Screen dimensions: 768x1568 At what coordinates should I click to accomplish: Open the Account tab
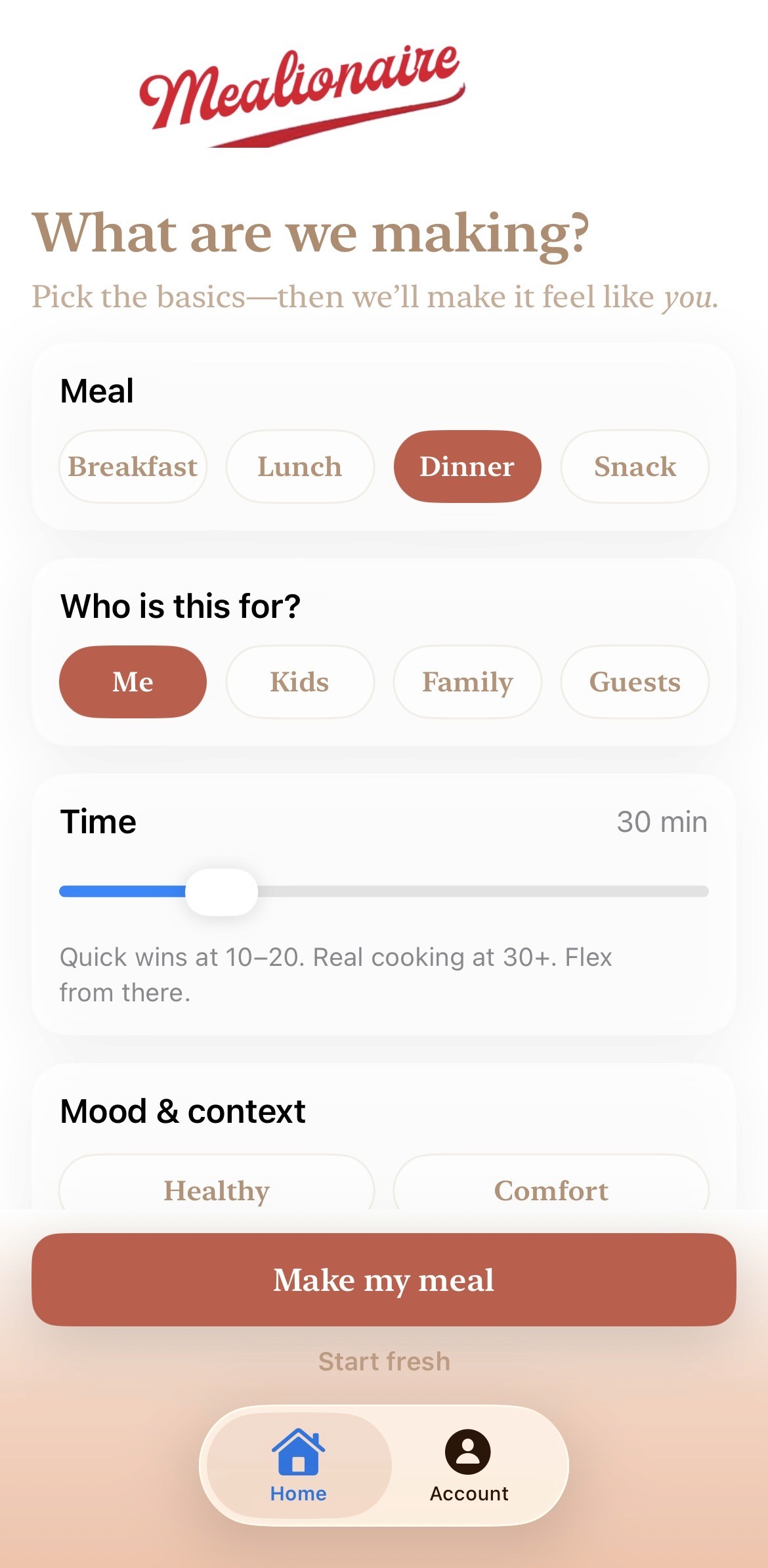[469, 1465]
